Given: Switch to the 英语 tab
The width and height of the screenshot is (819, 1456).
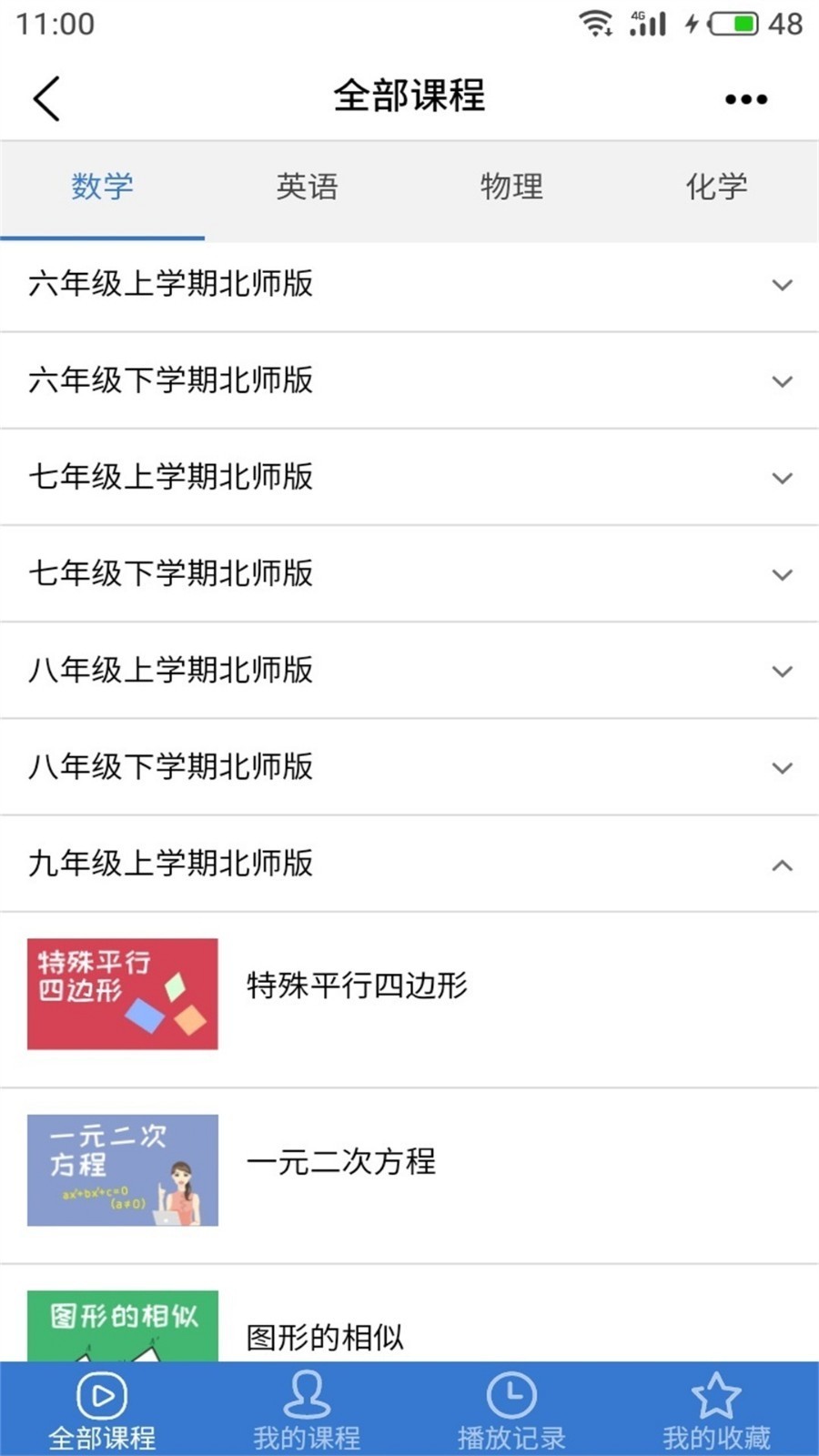Looking at the screenshot, I should pos(307,187).
